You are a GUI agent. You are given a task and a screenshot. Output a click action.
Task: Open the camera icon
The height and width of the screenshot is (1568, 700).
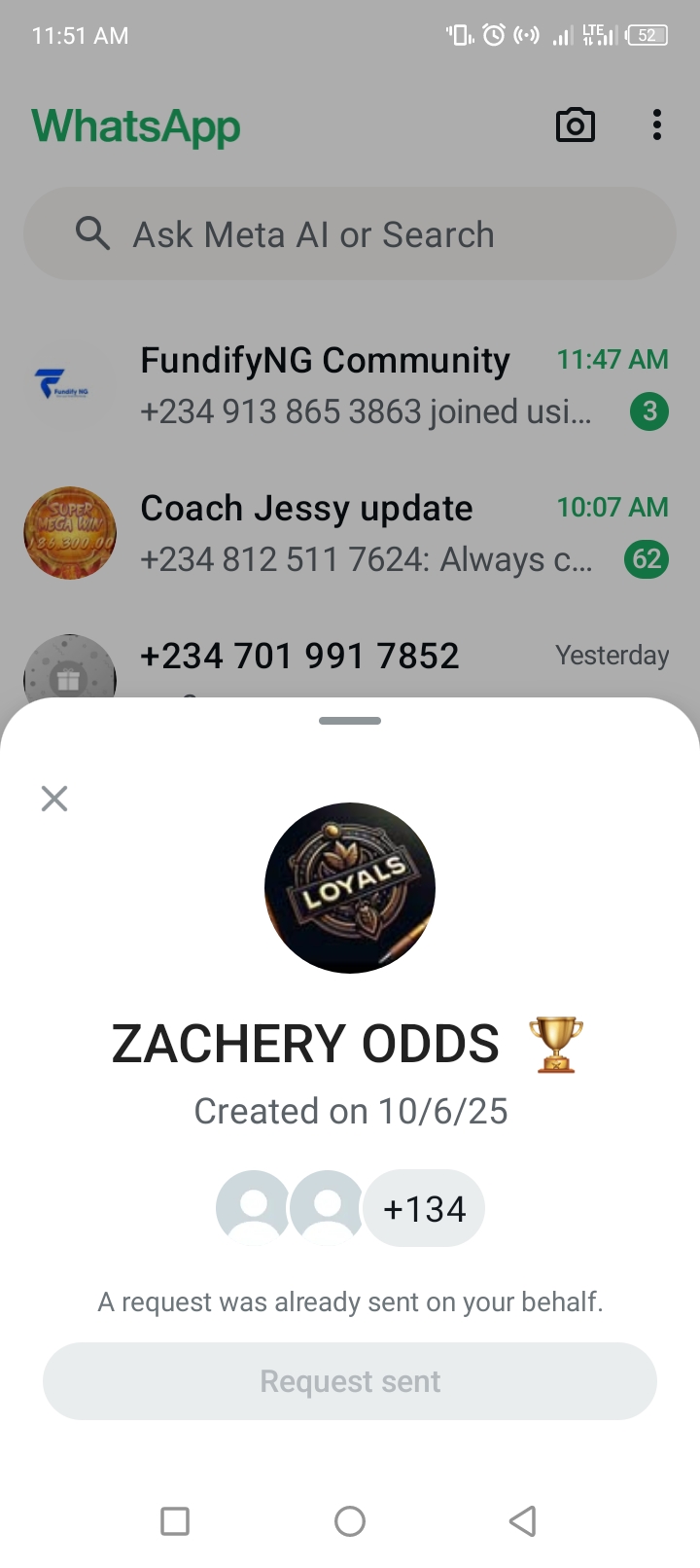(575, 125)
